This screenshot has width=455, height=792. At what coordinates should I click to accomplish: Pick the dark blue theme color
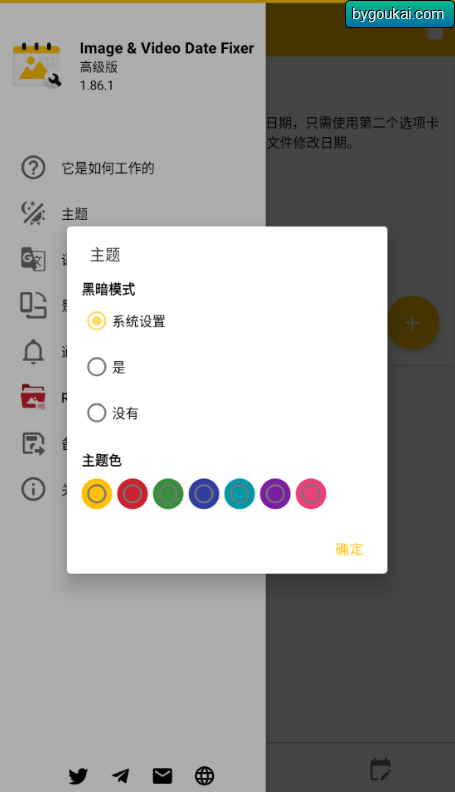pos(204,493)
